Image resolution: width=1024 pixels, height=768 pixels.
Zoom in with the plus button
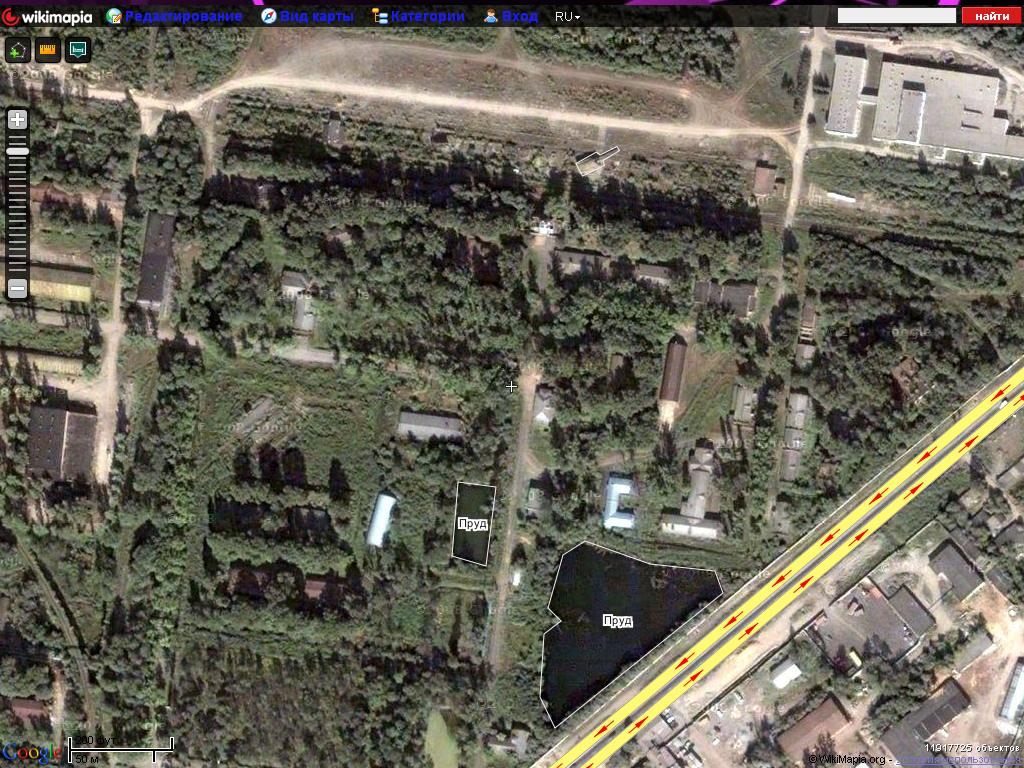tap(17, 120)
